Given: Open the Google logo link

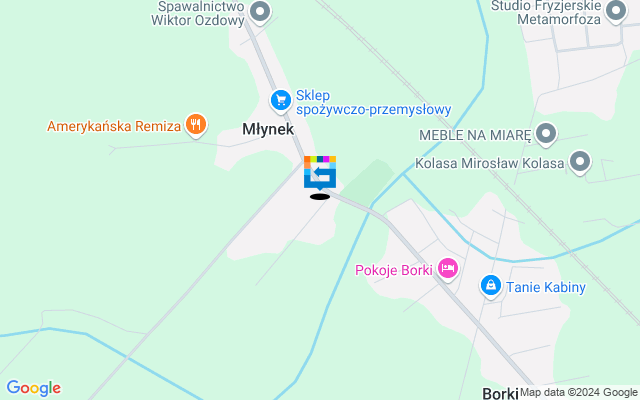Looking at the screenshot, I should pyautogui.click(x=33, y=388).
